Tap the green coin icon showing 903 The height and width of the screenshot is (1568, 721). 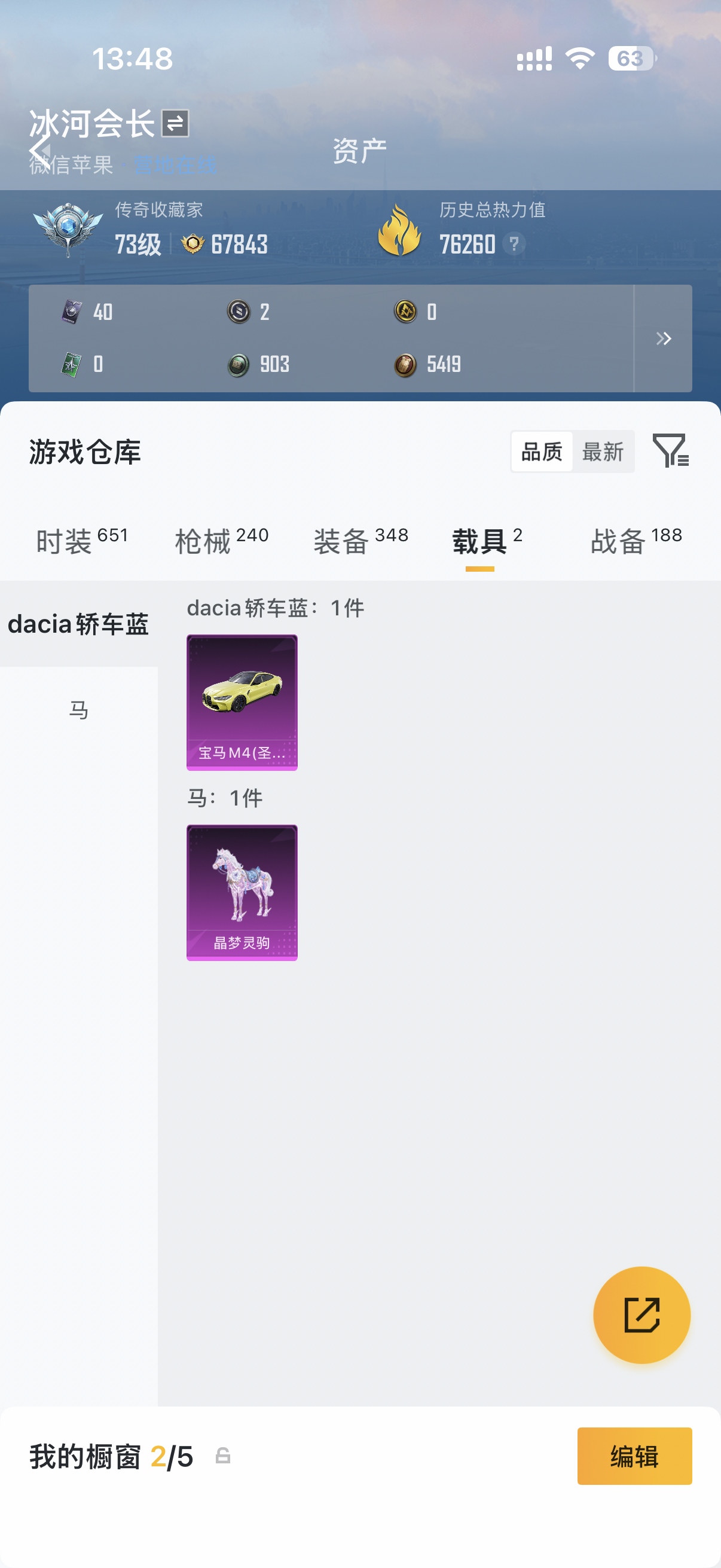tap(239, 364)
